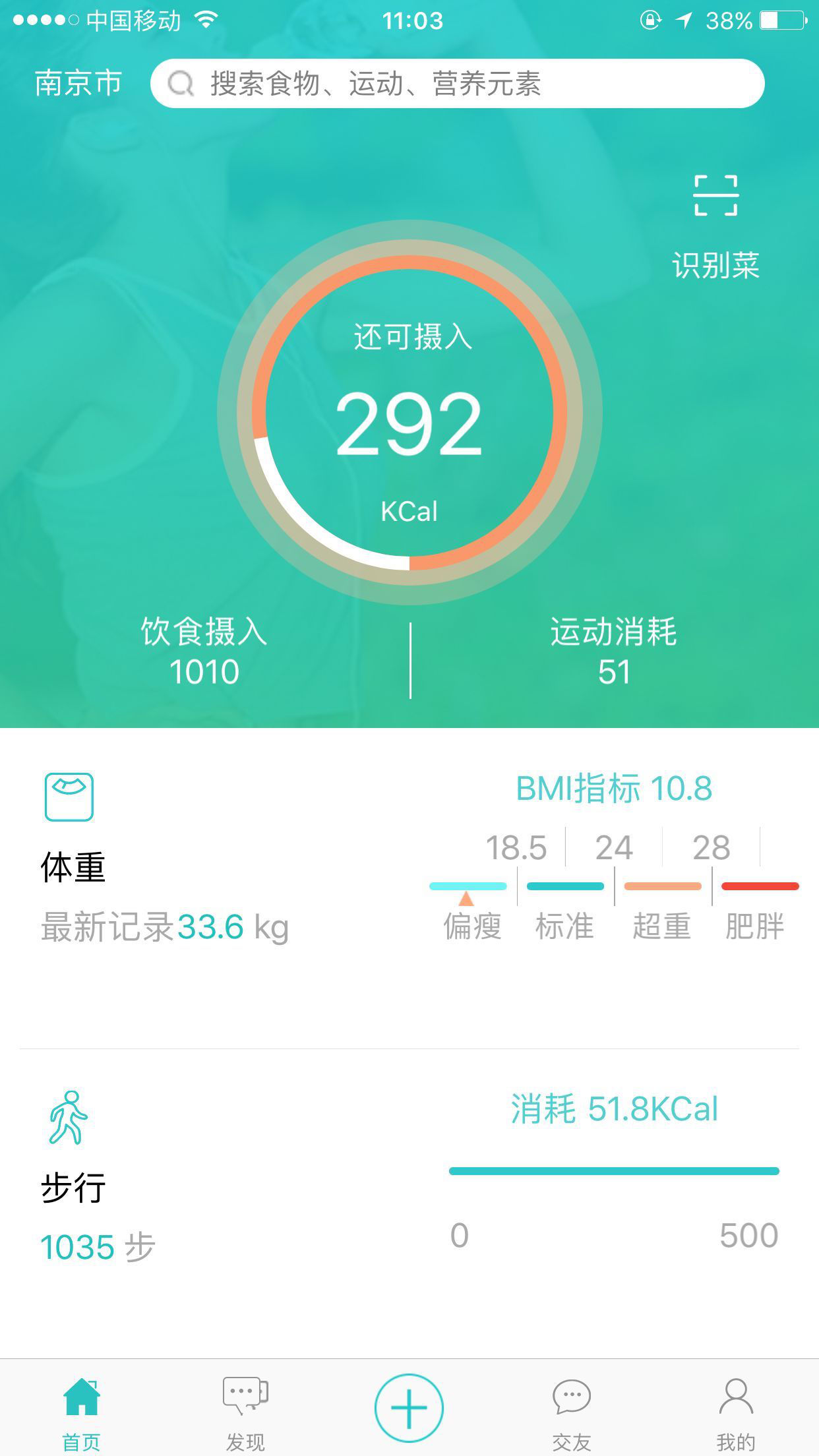Open the 识别菜 dish scanner
The height and width of the screenshot is (1456, 819).
tap(715, 225)
